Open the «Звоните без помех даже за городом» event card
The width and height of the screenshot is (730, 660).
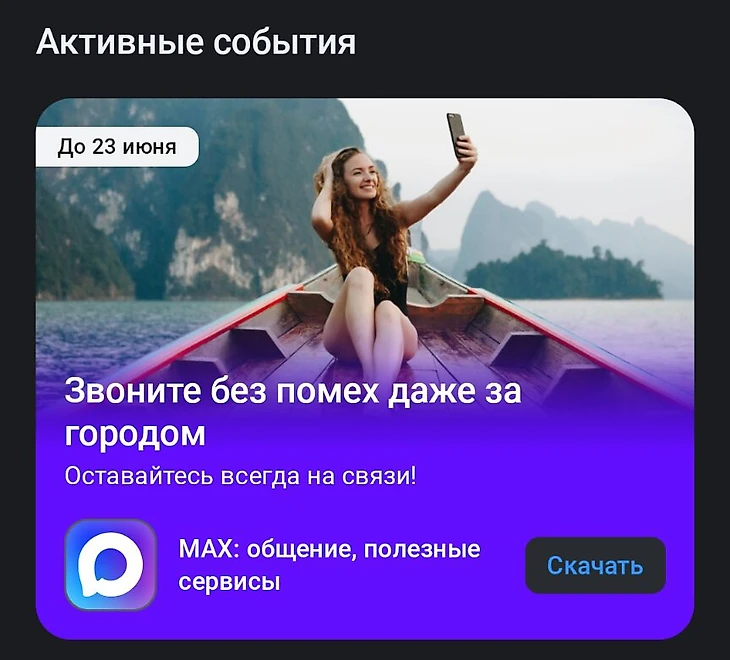[x=293, y=411]
